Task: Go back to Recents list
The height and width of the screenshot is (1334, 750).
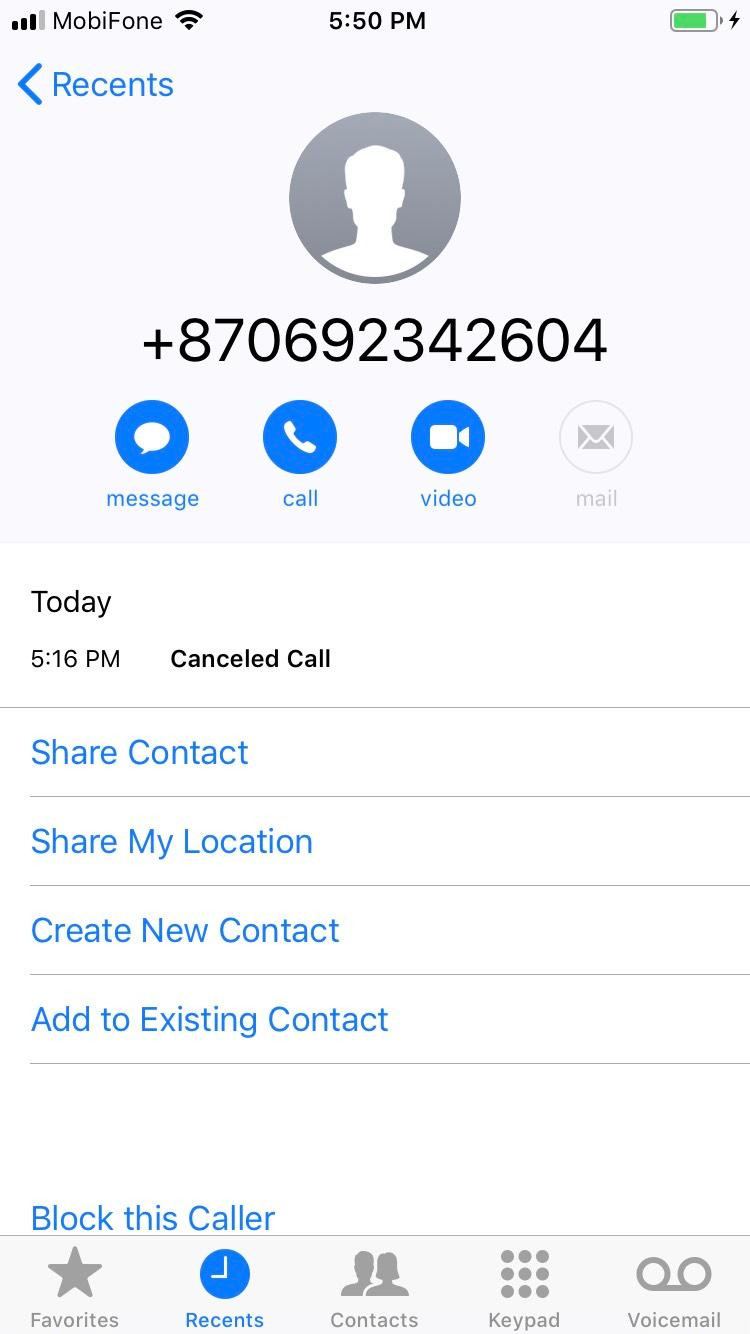Action: tap(96, 85)
